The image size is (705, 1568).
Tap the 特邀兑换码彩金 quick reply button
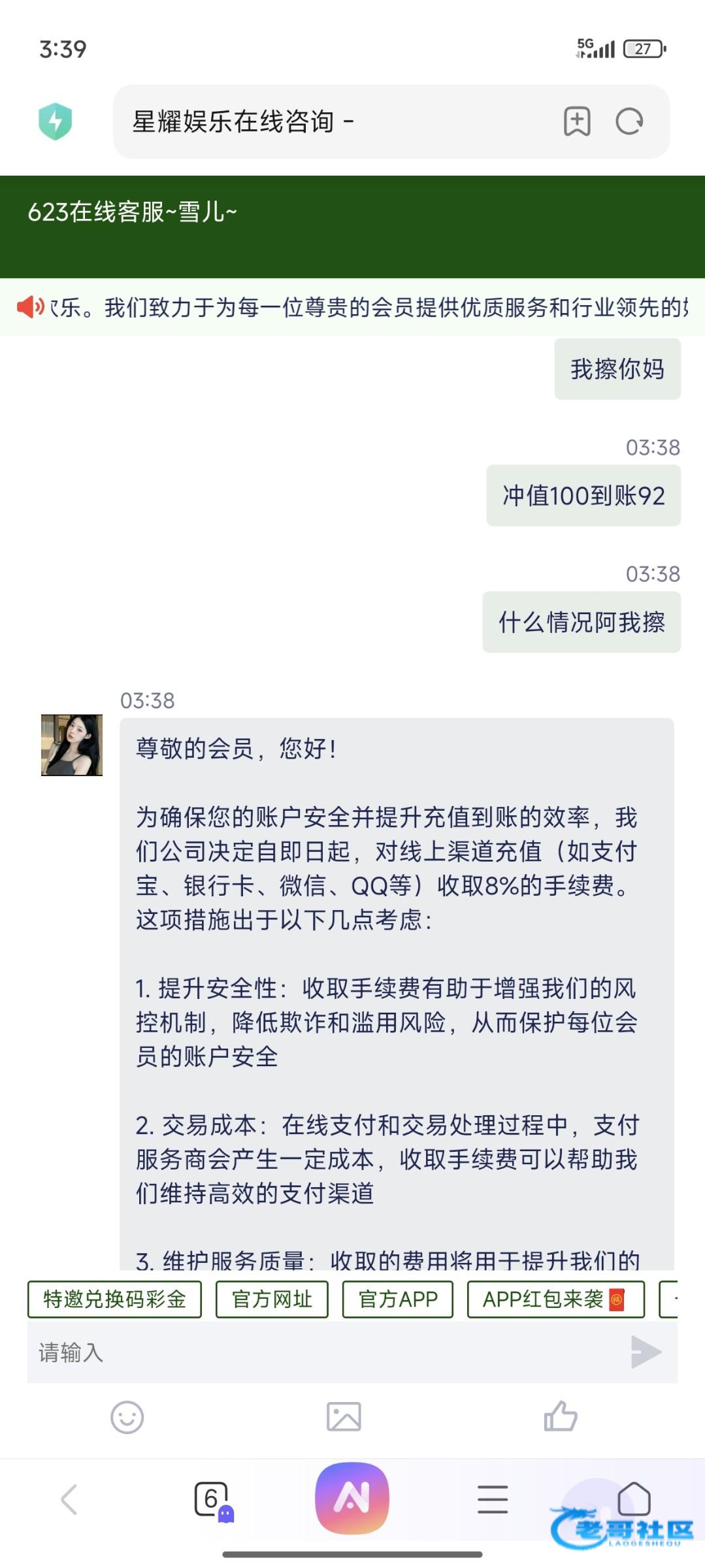coord(114,1299)
